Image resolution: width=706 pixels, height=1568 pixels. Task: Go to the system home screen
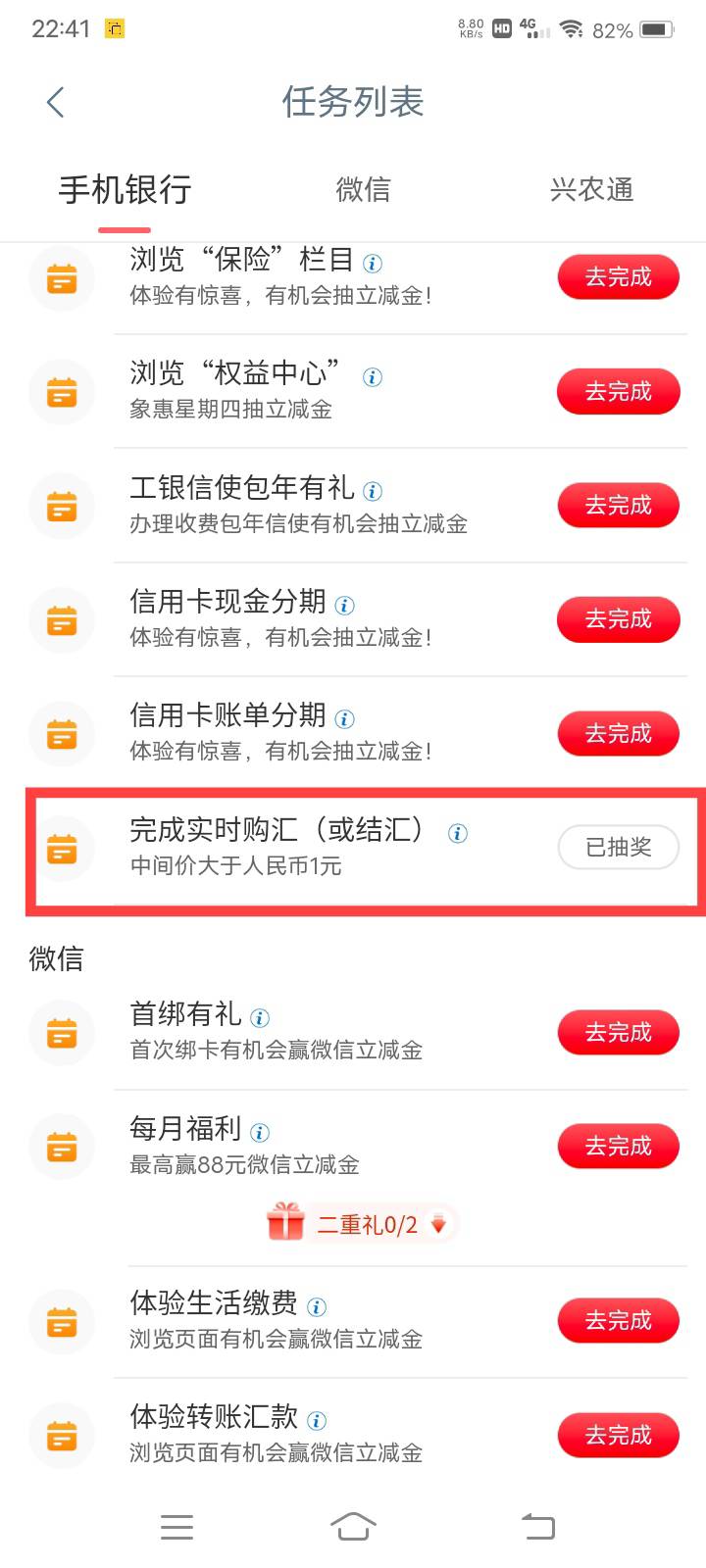[353, 1526]
